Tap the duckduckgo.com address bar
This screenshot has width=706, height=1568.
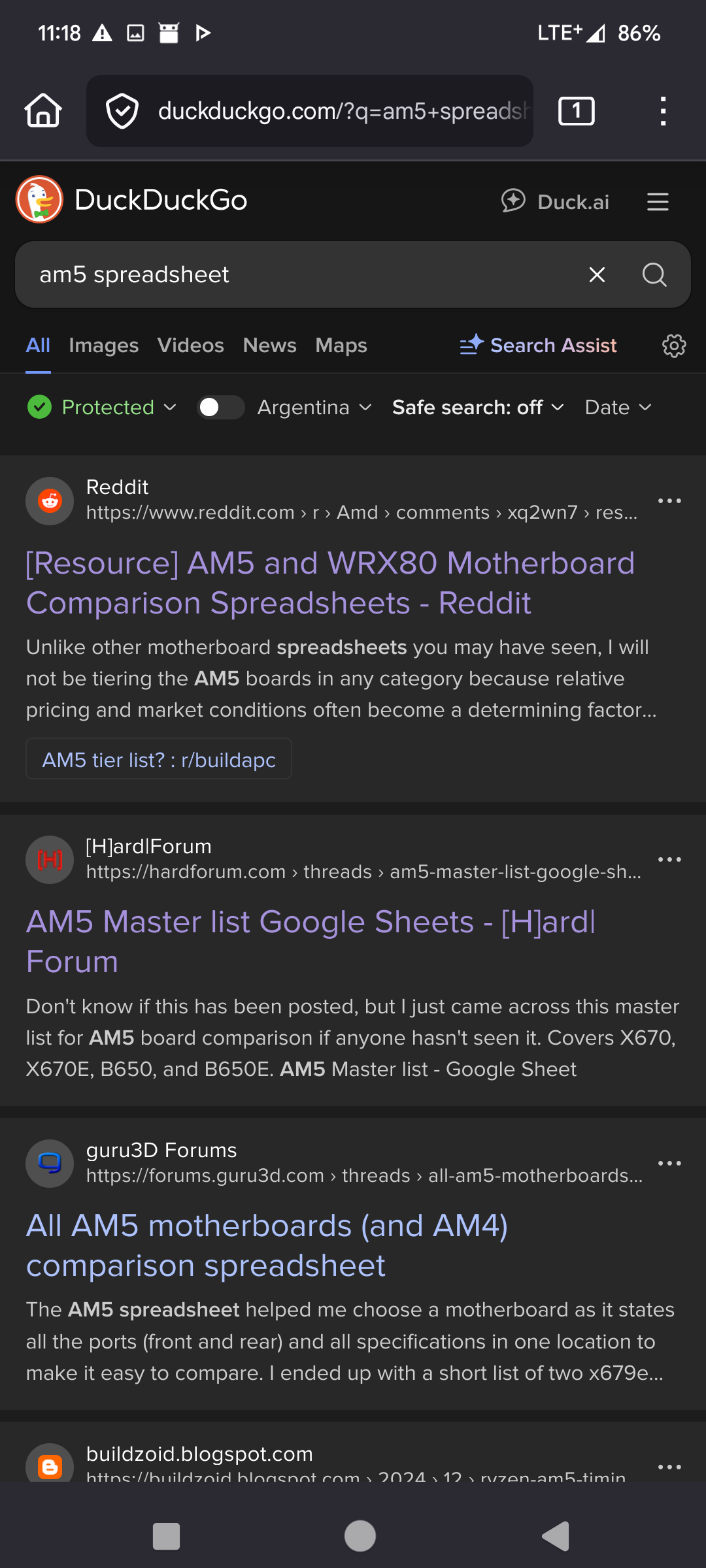tap(310, 110)
